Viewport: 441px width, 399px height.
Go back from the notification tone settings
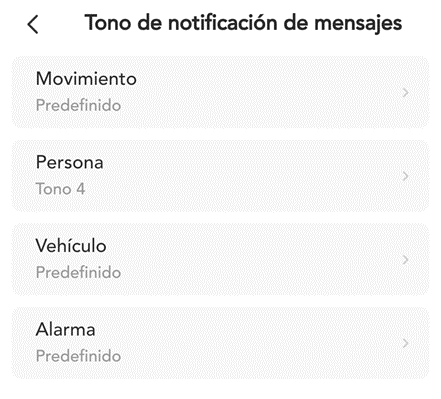click(33, 24)
